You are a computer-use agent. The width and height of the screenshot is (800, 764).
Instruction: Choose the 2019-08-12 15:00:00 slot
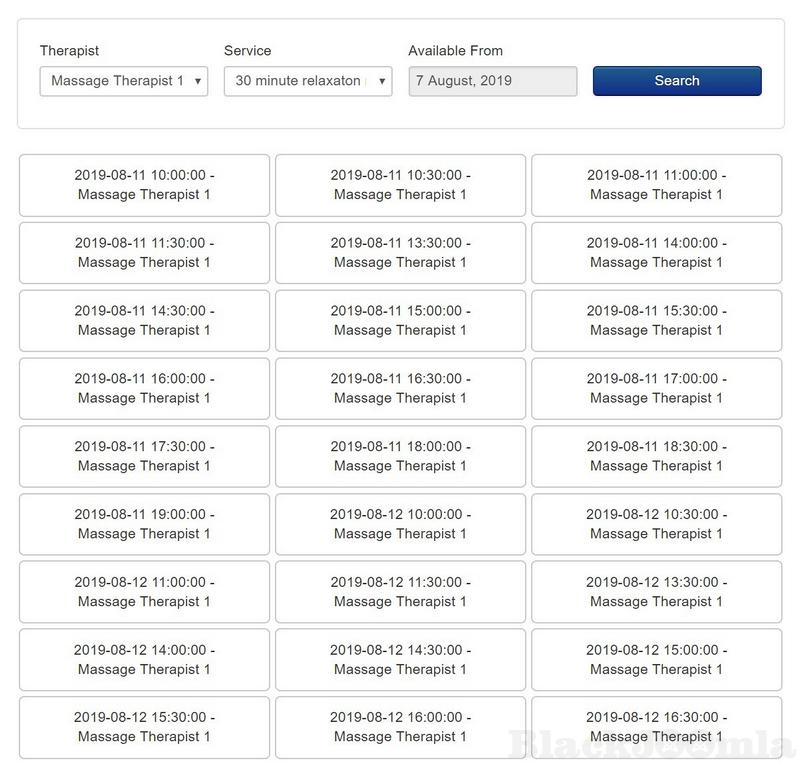click(x=656, y=660)
